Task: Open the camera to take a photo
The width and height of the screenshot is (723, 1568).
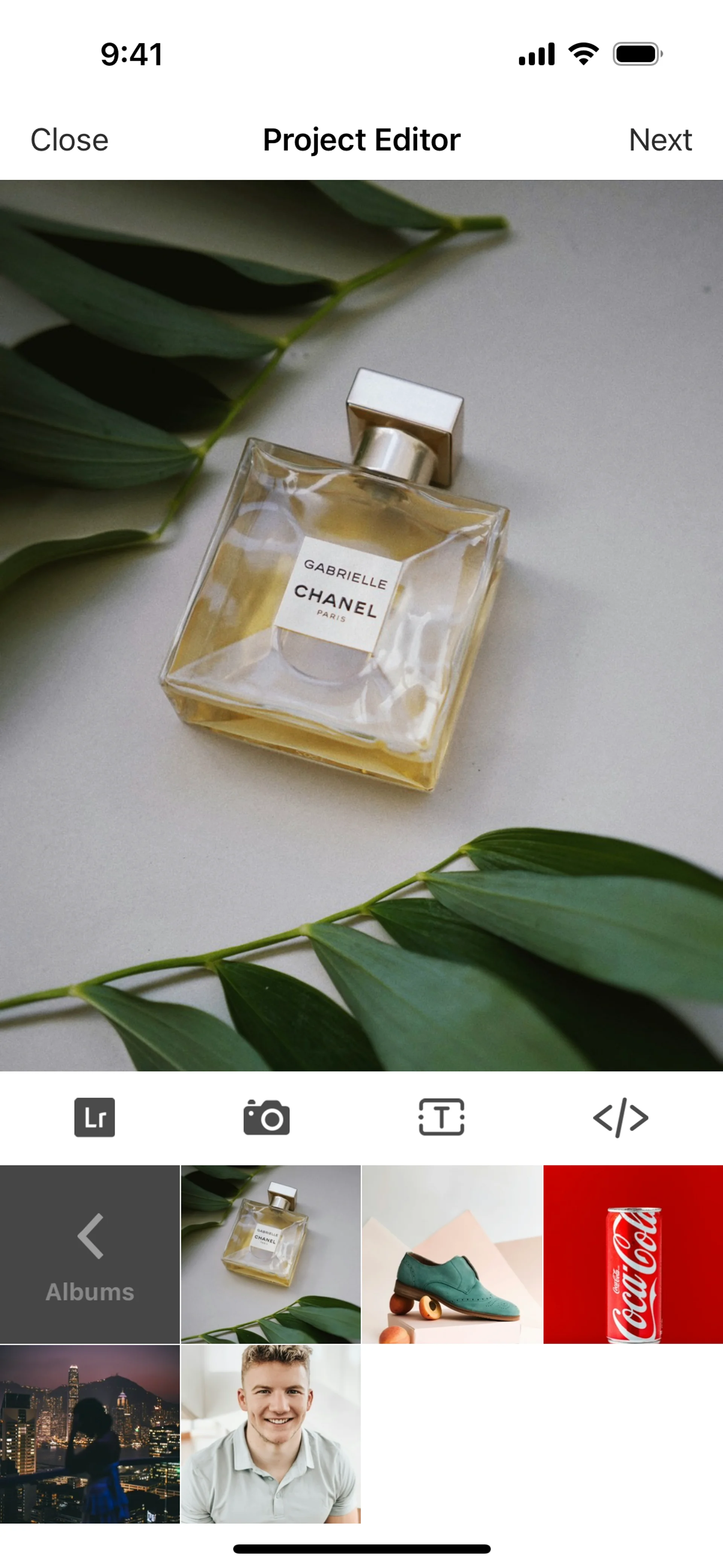Action: (x=267, y=1117)
